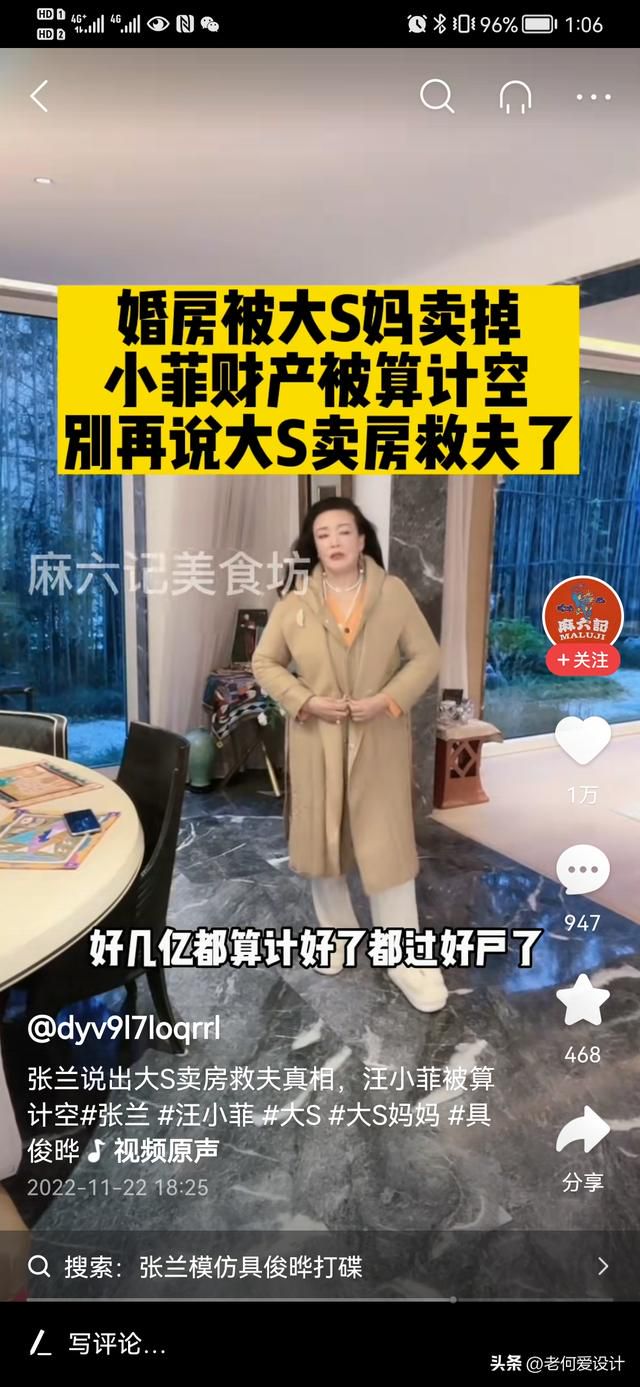Open the 947 comments
The height and width of the screenshot is (1387, 640).
(x=582, y=871)
